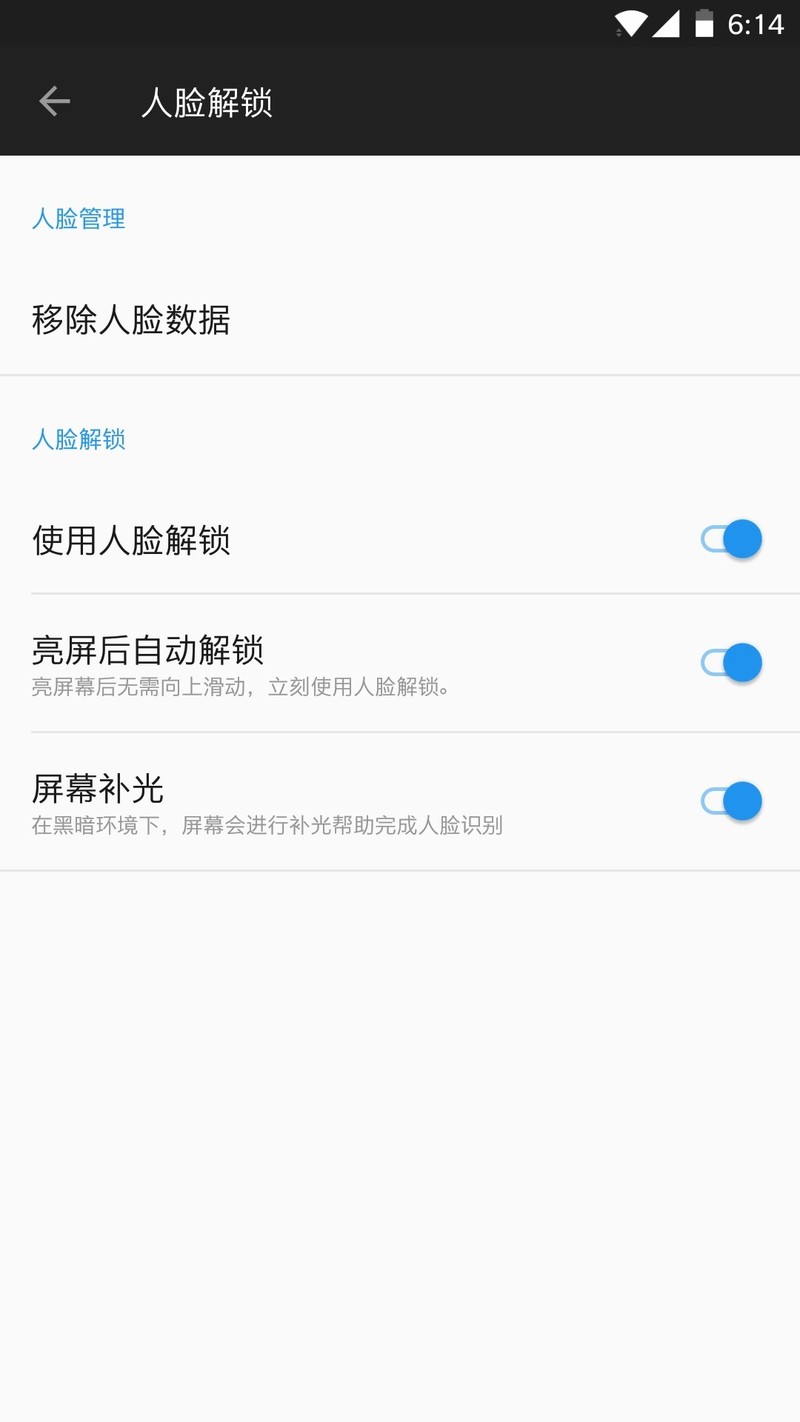Turn off the 使用人脸解锁 switch
Viewport: 800px width, 1422px height.
tap(731, 539)
